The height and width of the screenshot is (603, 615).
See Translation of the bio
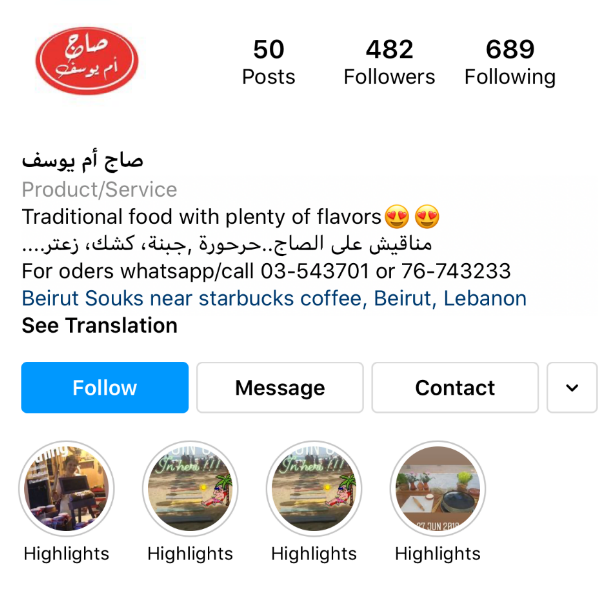99,325
